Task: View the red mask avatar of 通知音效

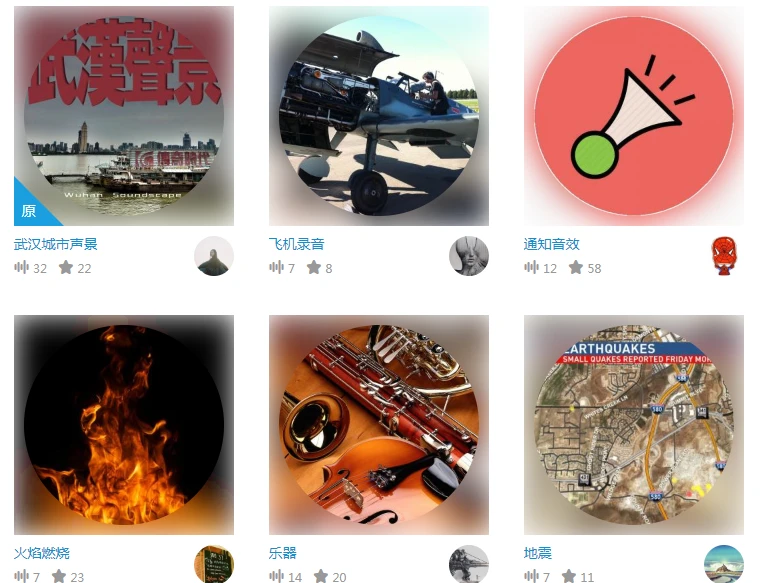Action: (723, 256)
